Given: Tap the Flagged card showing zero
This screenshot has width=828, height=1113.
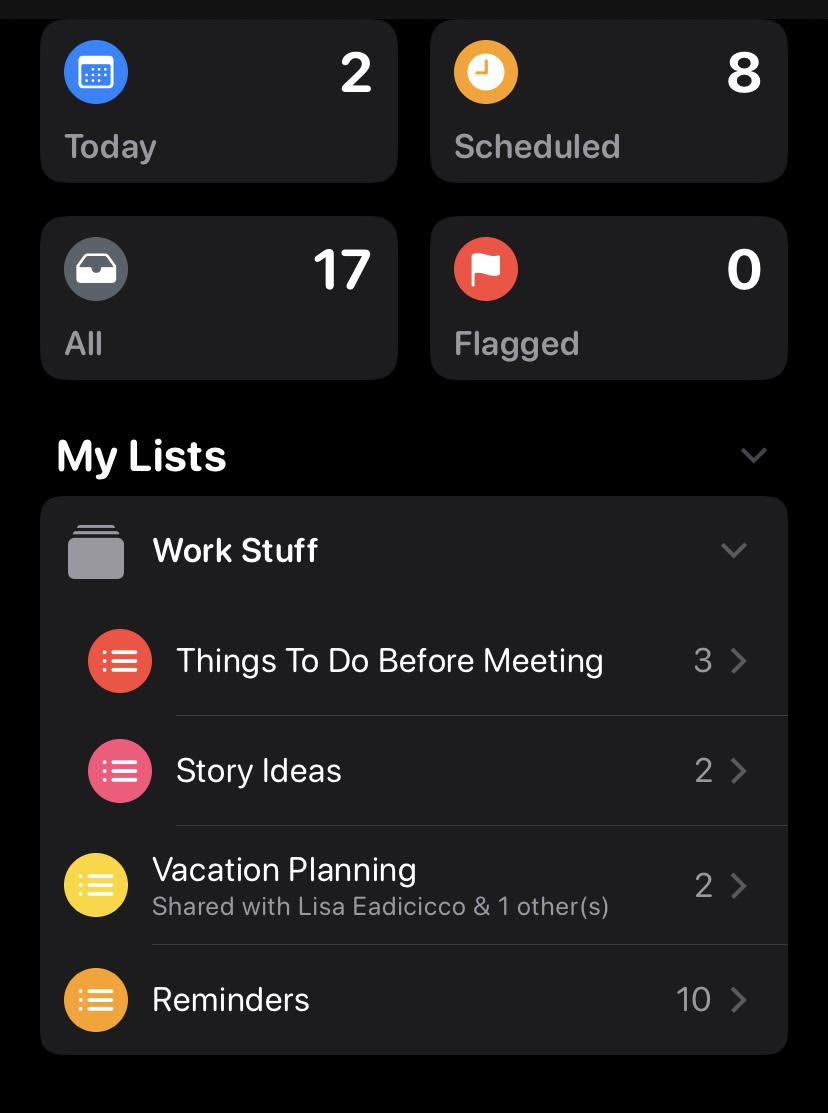Looking at the screenshot, I should click(x=609, y=298).
